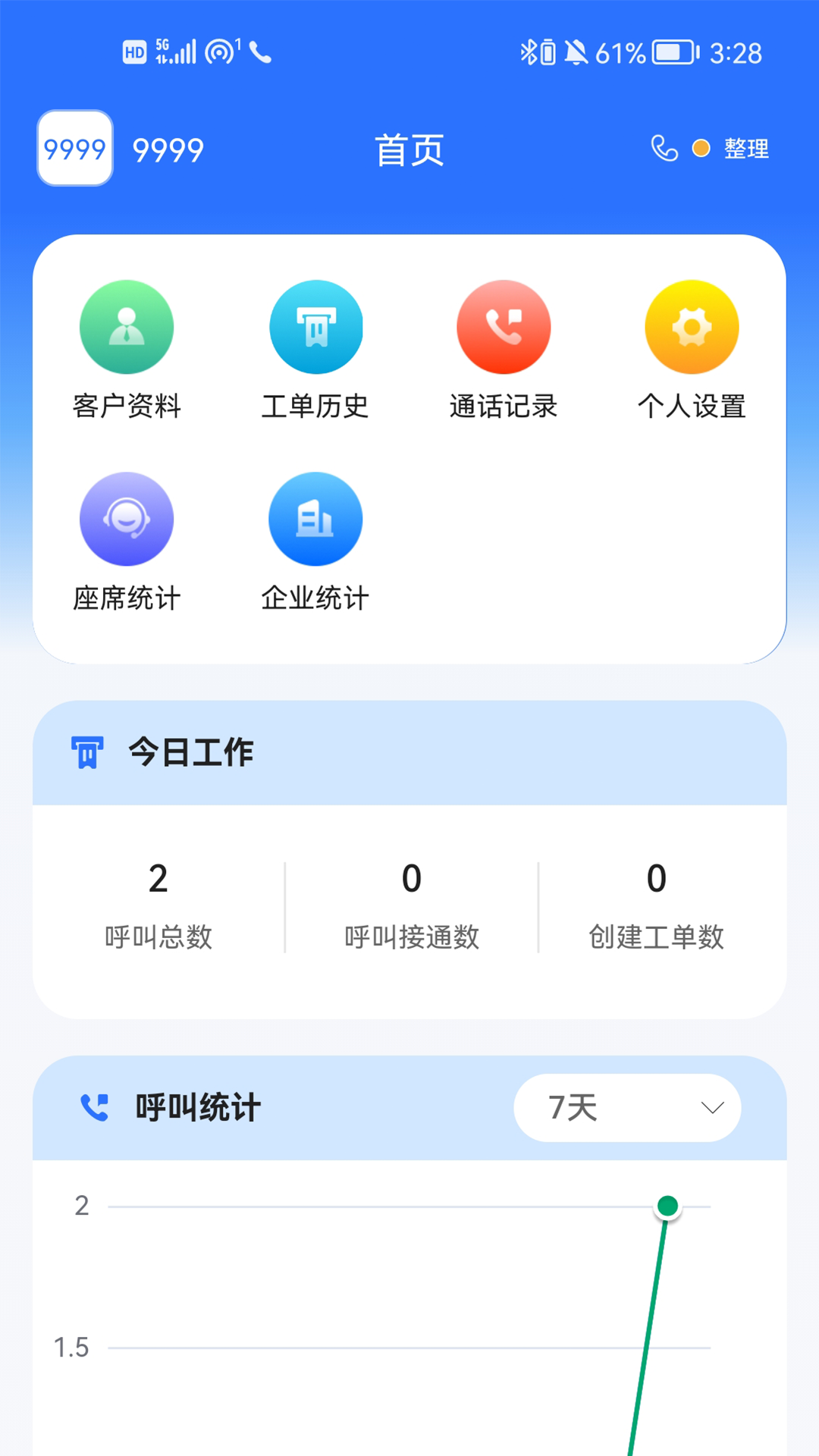The height and width of the screenshot is (1456, 819).
Task: Expand the 7天 time range dropdown
Action: point(627,1108)
